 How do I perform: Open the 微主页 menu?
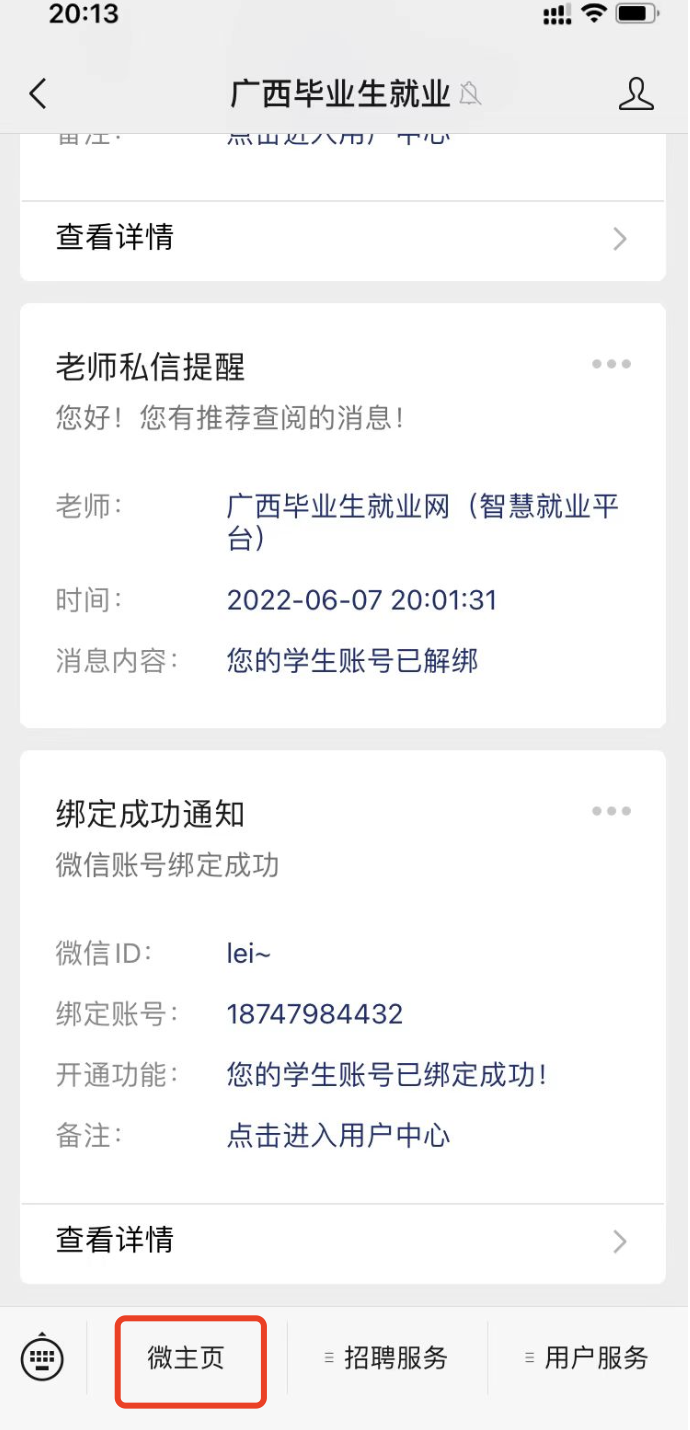point(187,1358)
